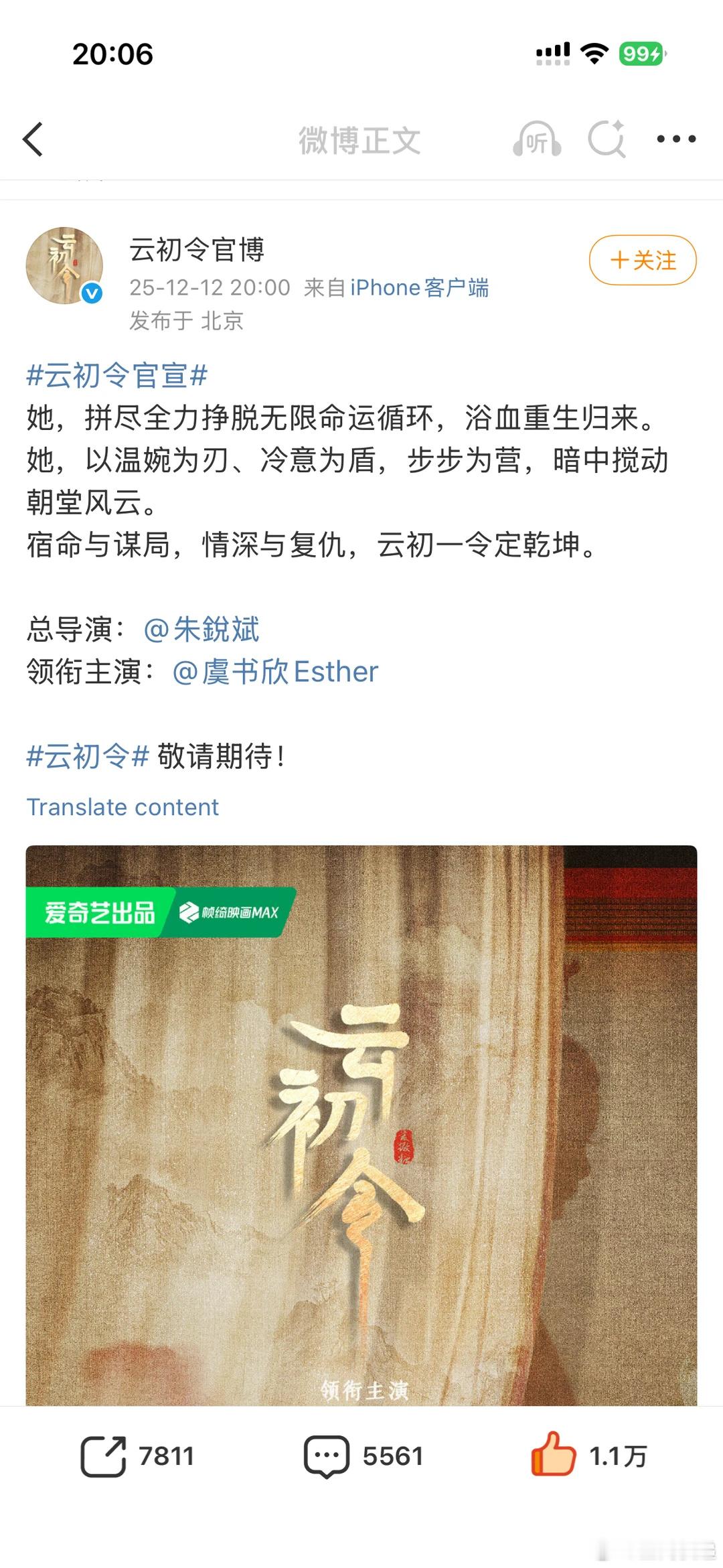The height and width of the screenshot is (1568, 723).
Task: Tap the blue verified badge on the avatar
Action: coord(91,292)
